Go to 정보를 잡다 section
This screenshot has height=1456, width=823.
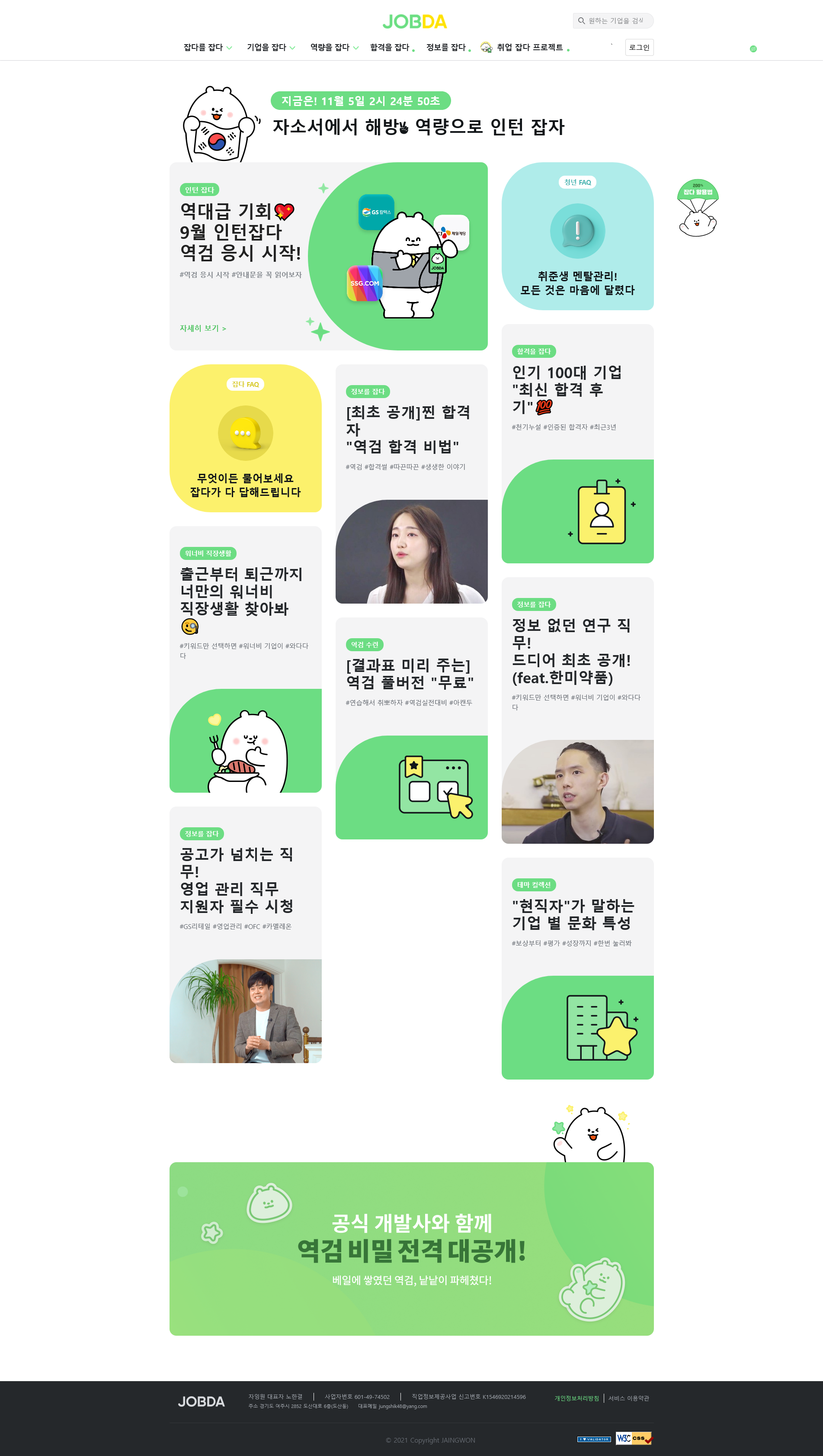tap(448, 48)
